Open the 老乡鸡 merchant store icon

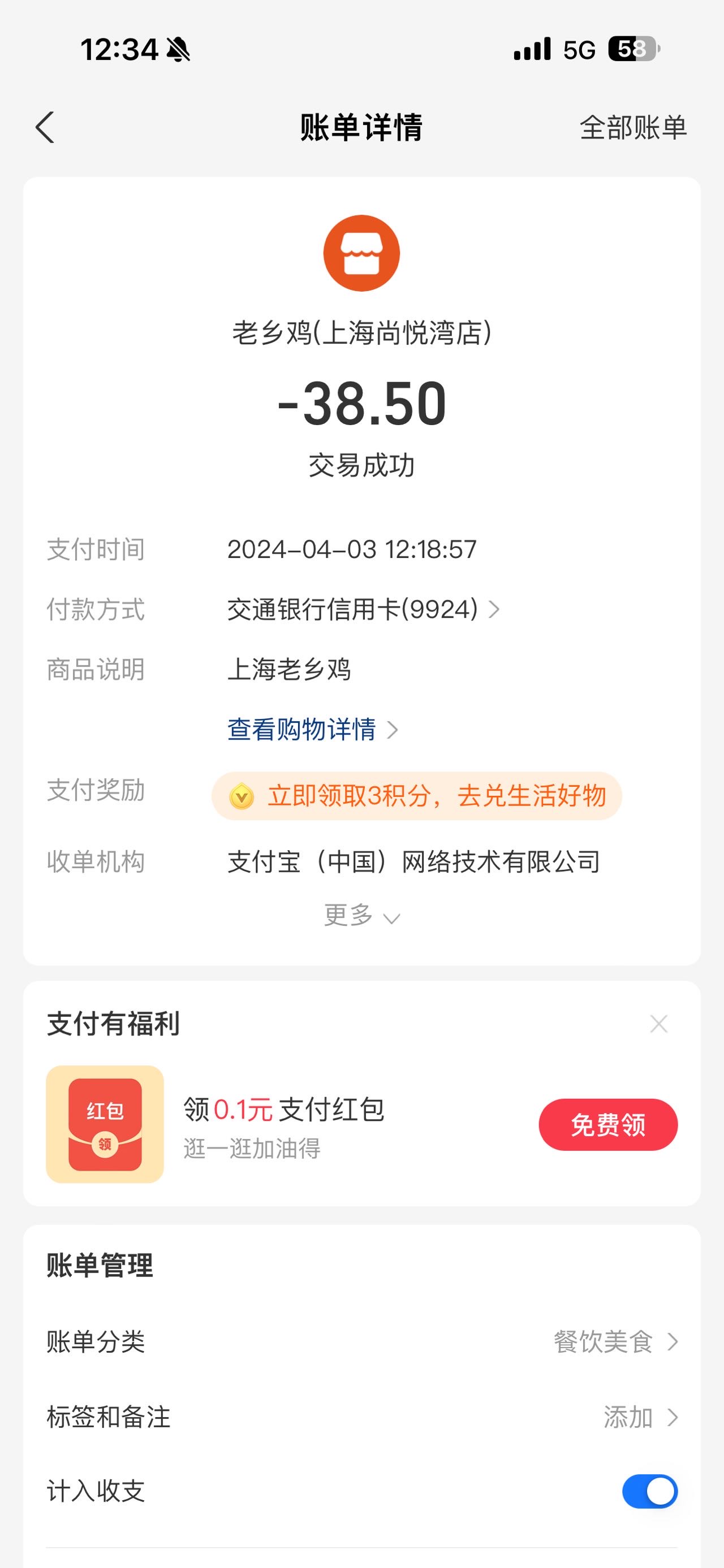tap(361, 253)
